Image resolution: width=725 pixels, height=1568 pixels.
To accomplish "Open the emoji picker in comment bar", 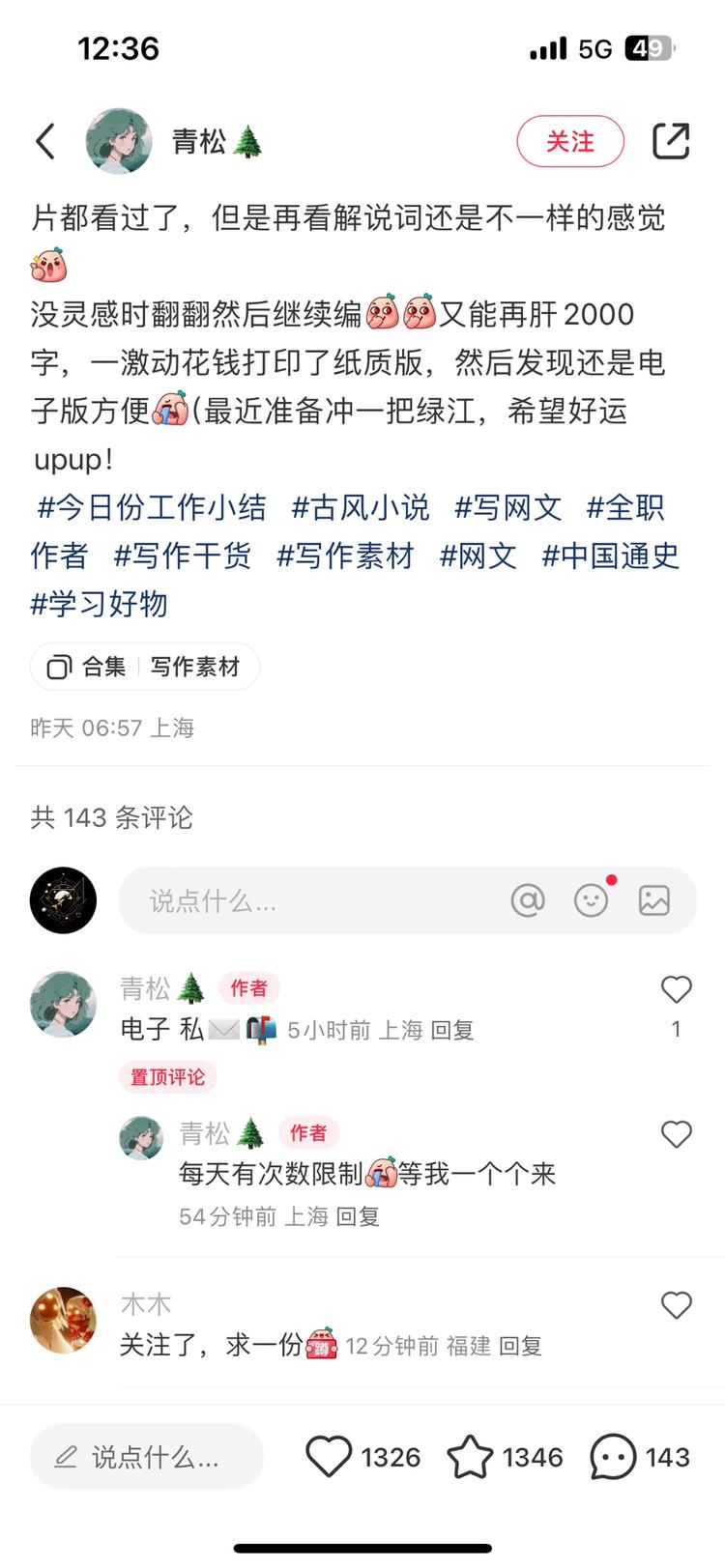I will (592, 899).
